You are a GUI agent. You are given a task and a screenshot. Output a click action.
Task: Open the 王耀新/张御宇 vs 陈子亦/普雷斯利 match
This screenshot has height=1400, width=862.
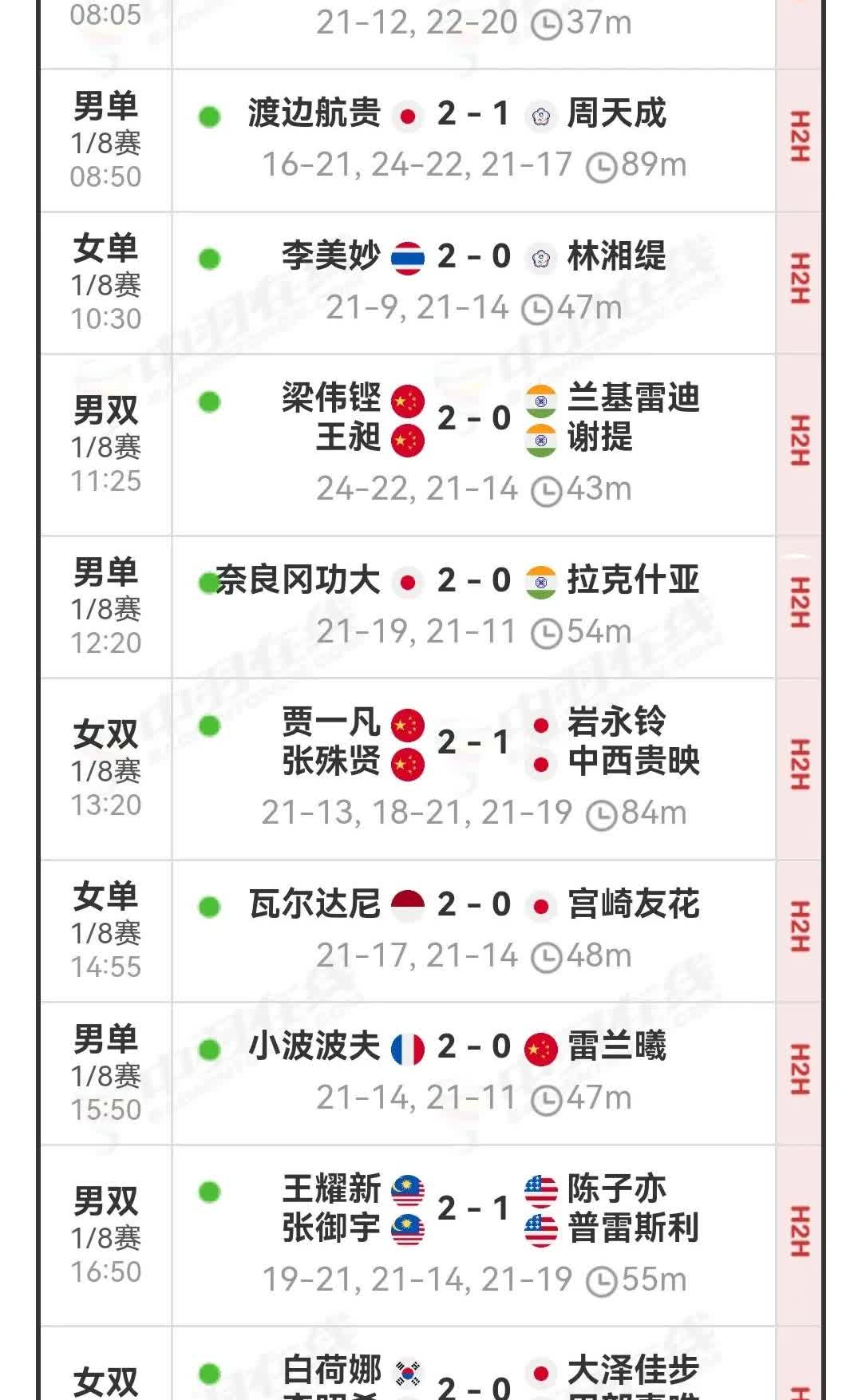click(473, 1234)
